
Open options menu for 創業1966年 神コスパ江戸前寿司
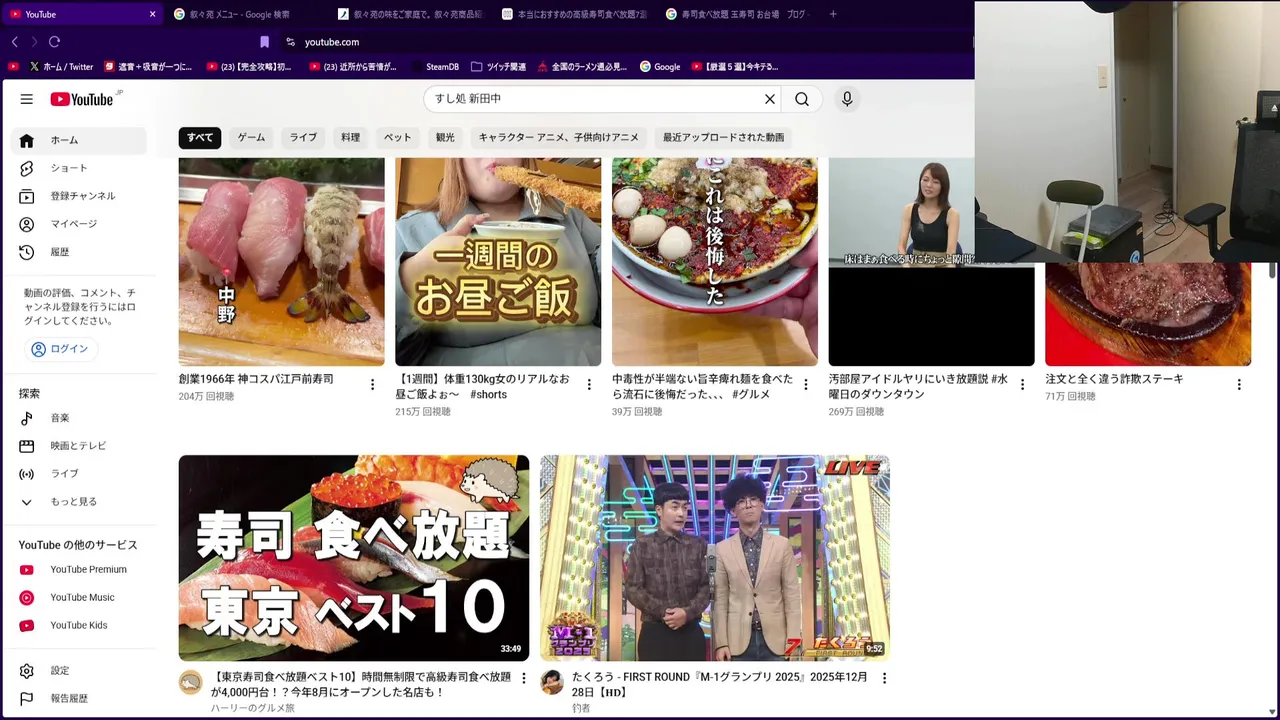372,385
